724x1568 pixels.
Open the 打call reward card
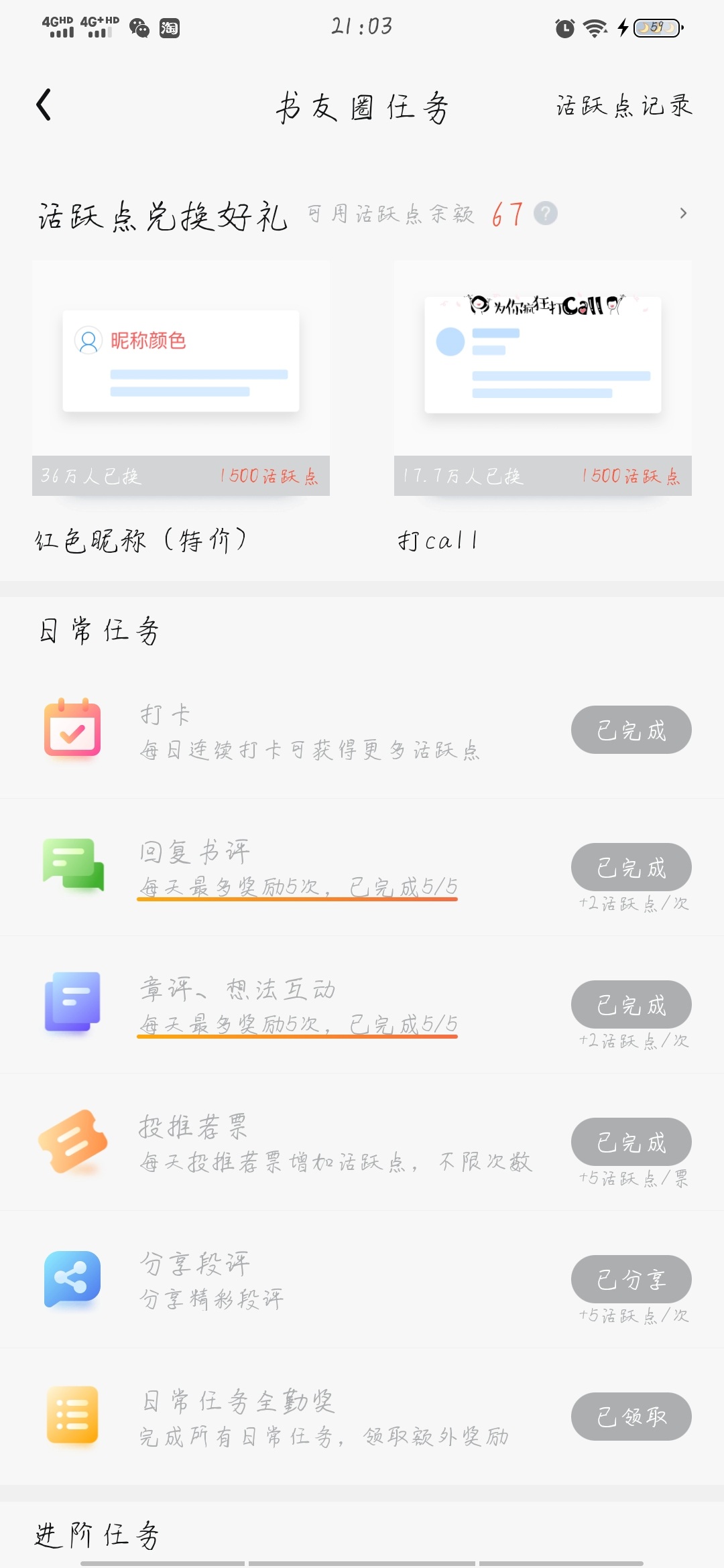(x=543, y=408)
